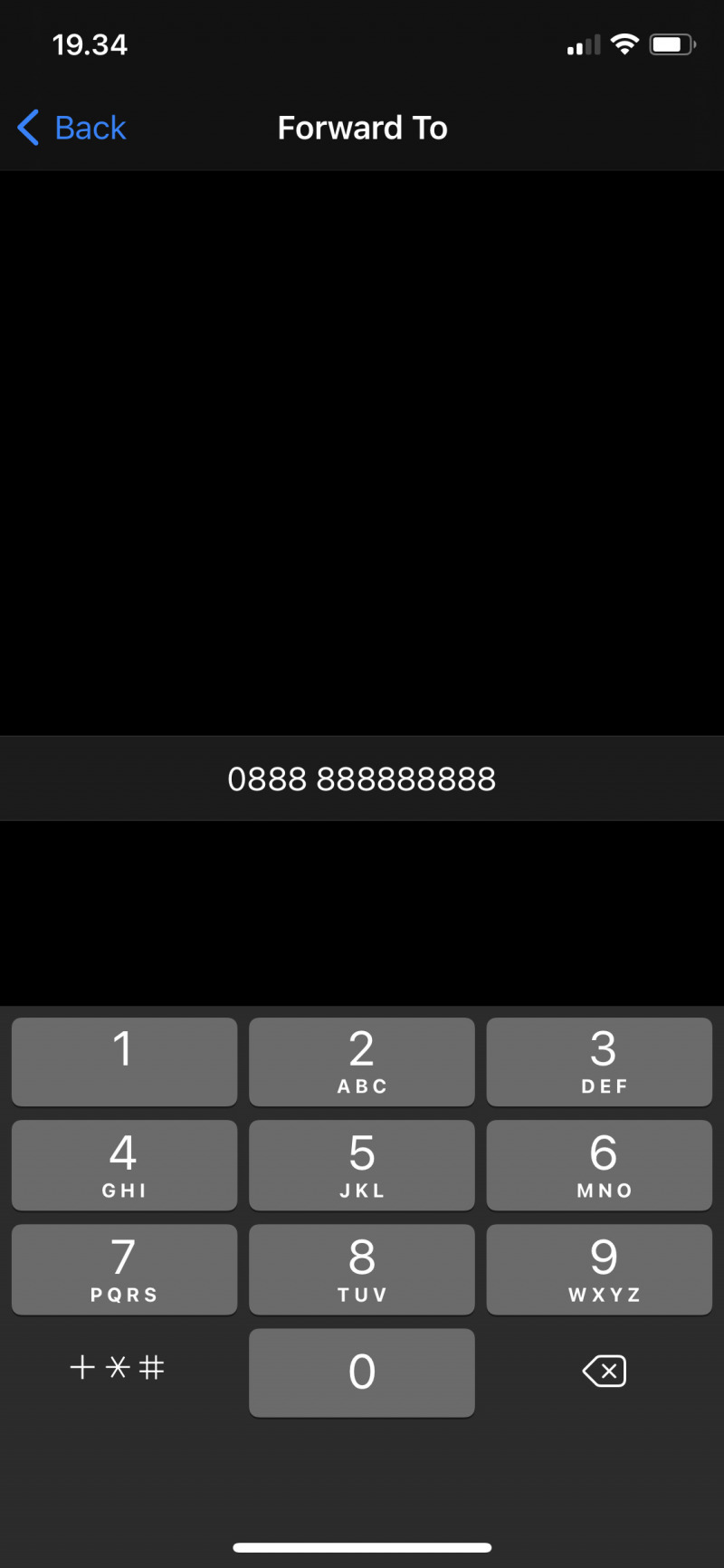Type digit 6 MNO
The width and height of the screenshot is (724, 1568).
click(599, 1165)
